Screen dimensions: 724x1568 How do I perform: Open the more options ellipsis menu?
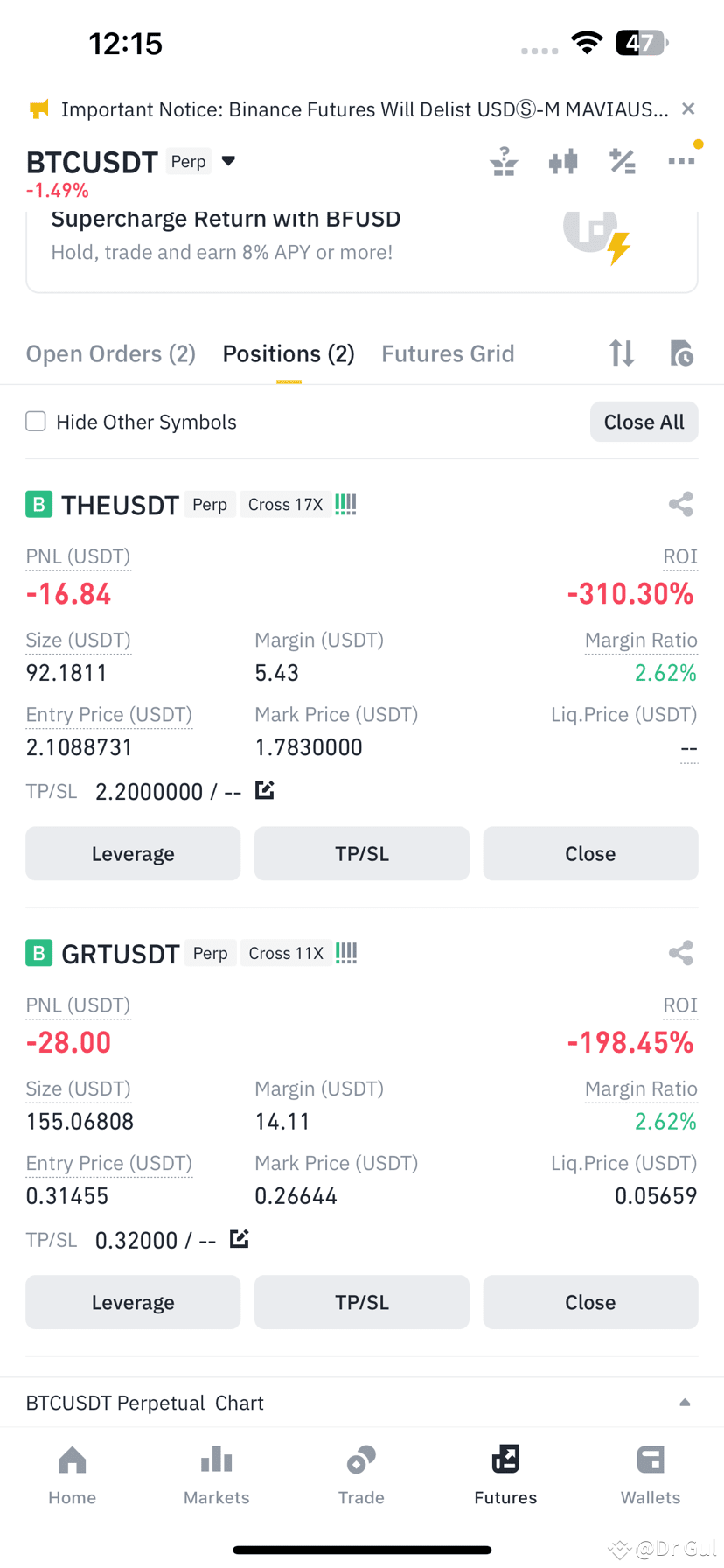(x=681, y=161)
